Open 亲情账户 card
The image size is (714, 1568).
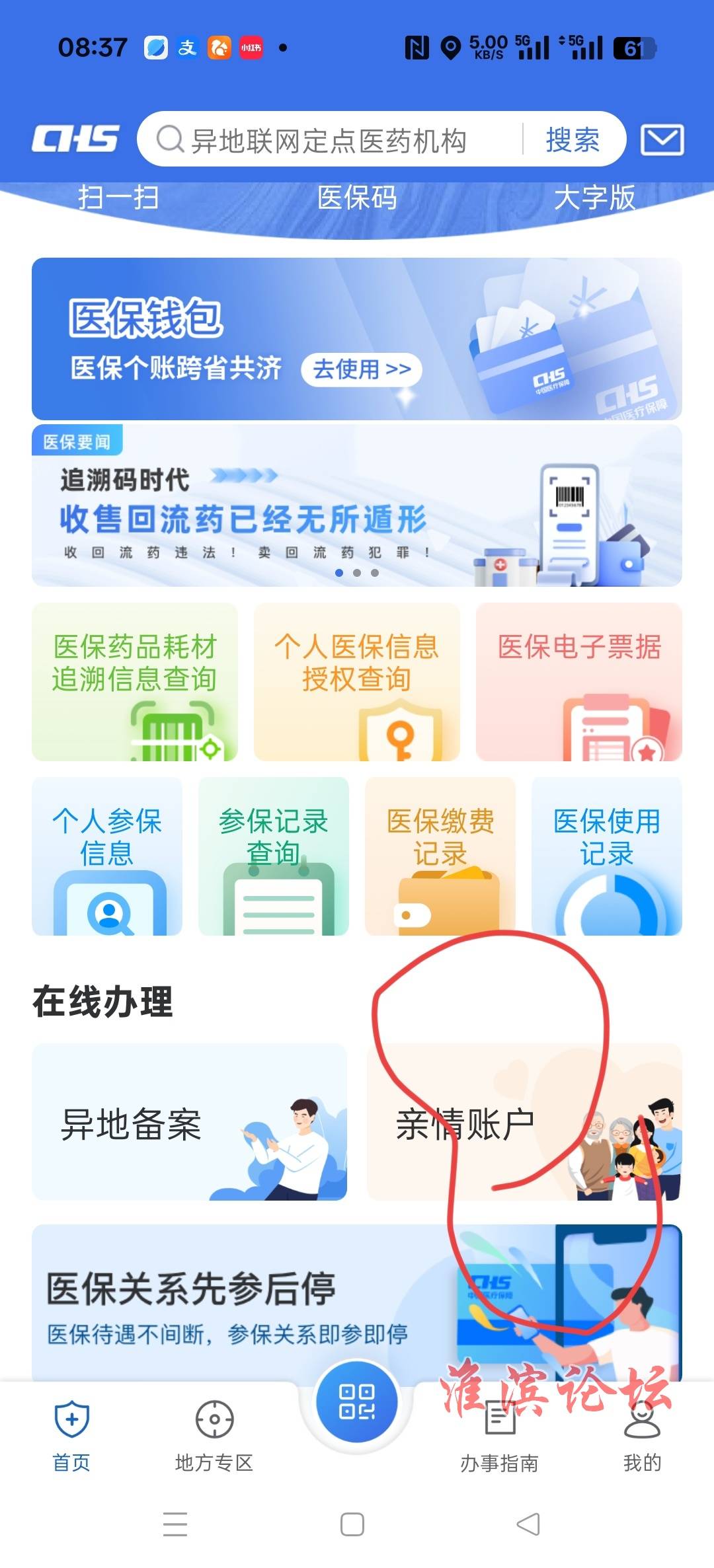point(524,1122)
